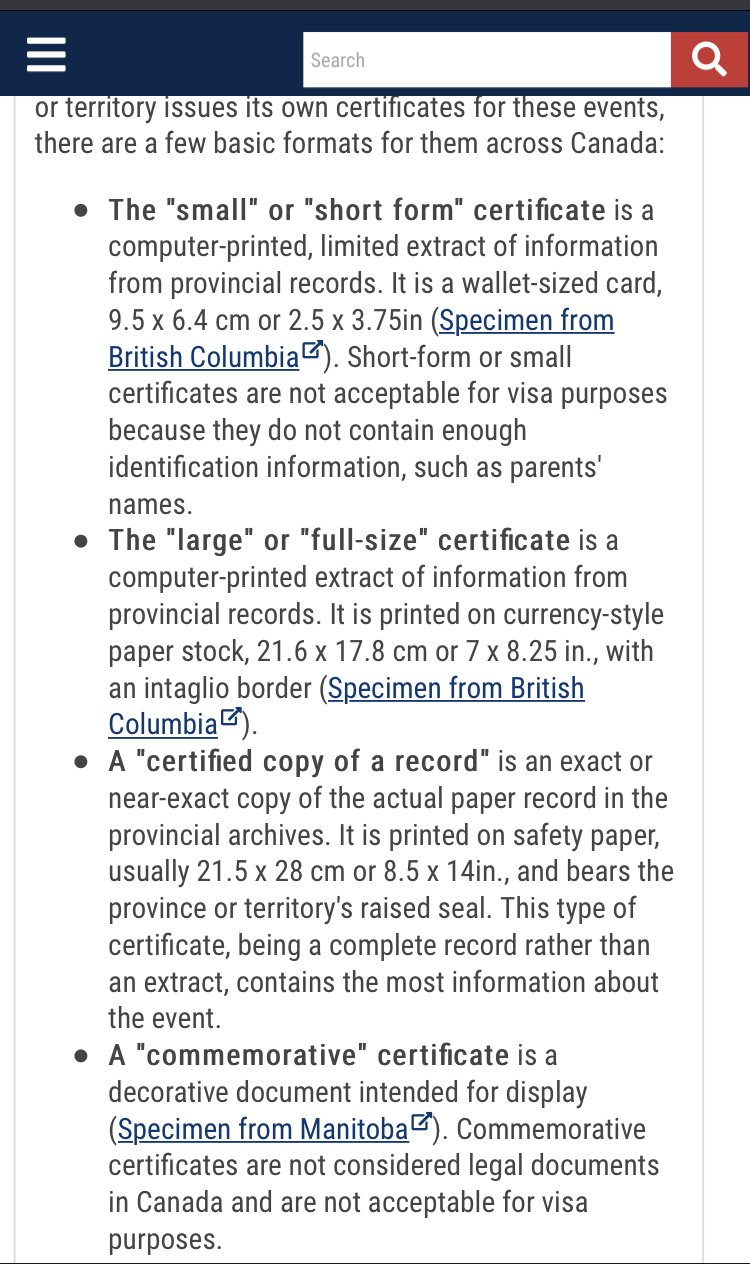
Task: Open the hamburger navigation menu
Action: [46, 55]
